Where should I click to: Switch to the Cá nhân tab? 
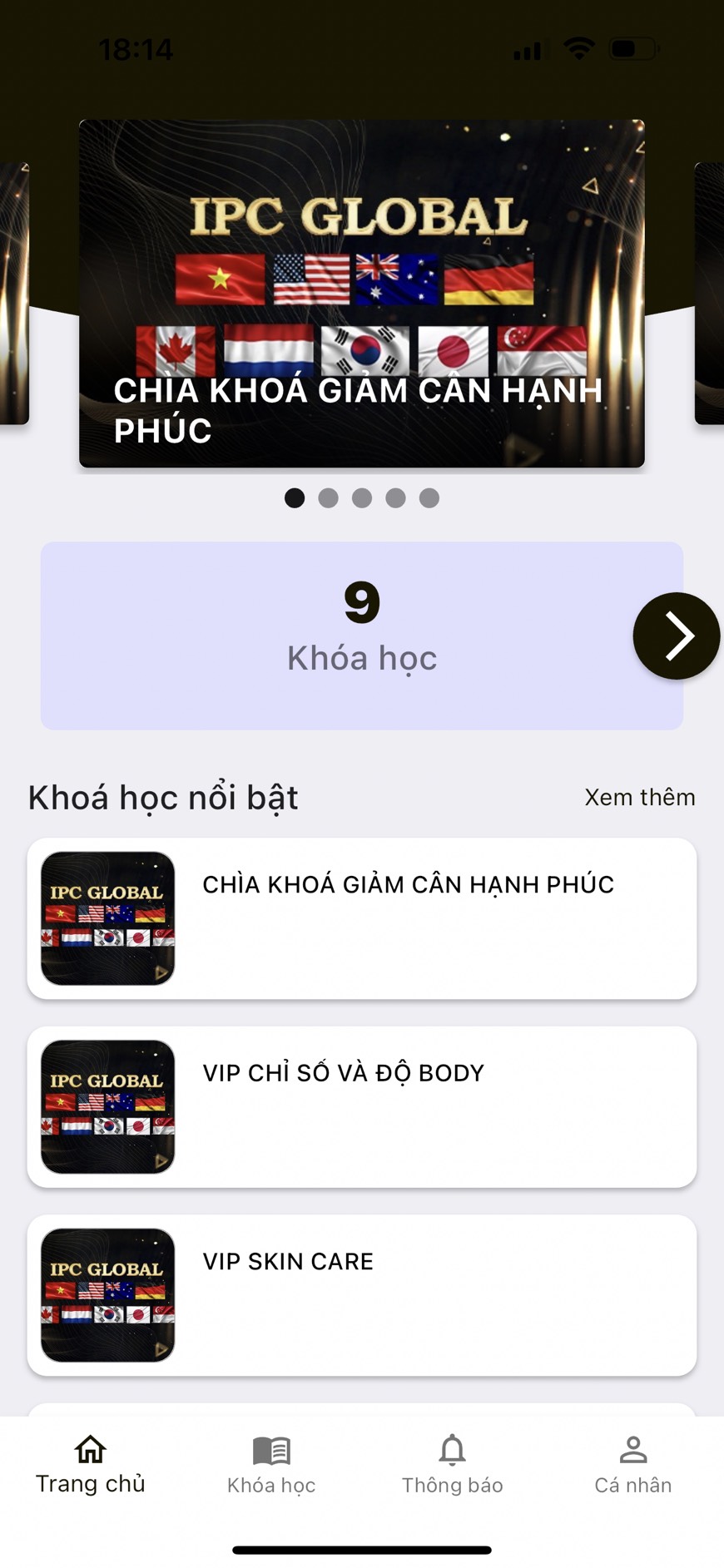(632, 1466)
